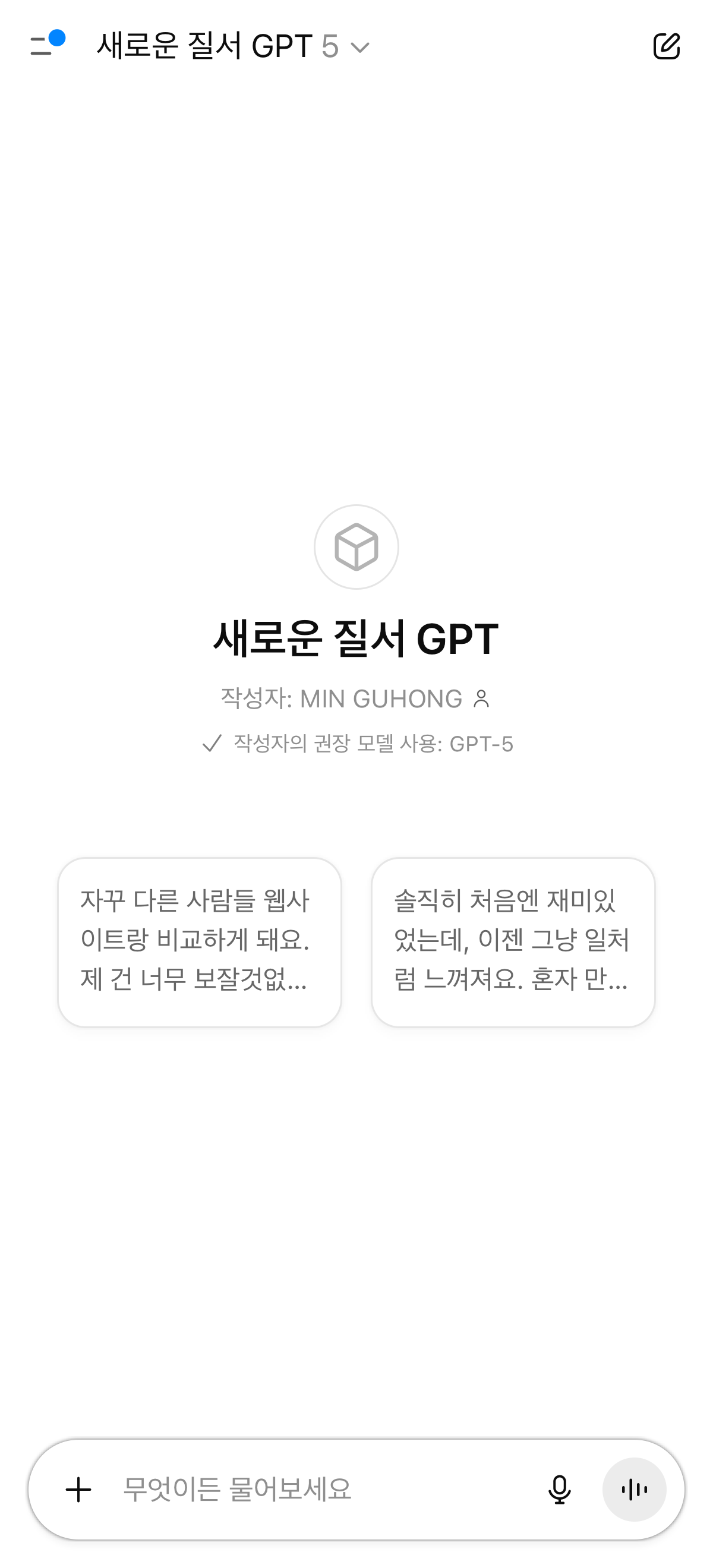713x1568 pixels.
Task: Click the 새로운 질서 GPT cube avatar icon
Action: point(356,546)
